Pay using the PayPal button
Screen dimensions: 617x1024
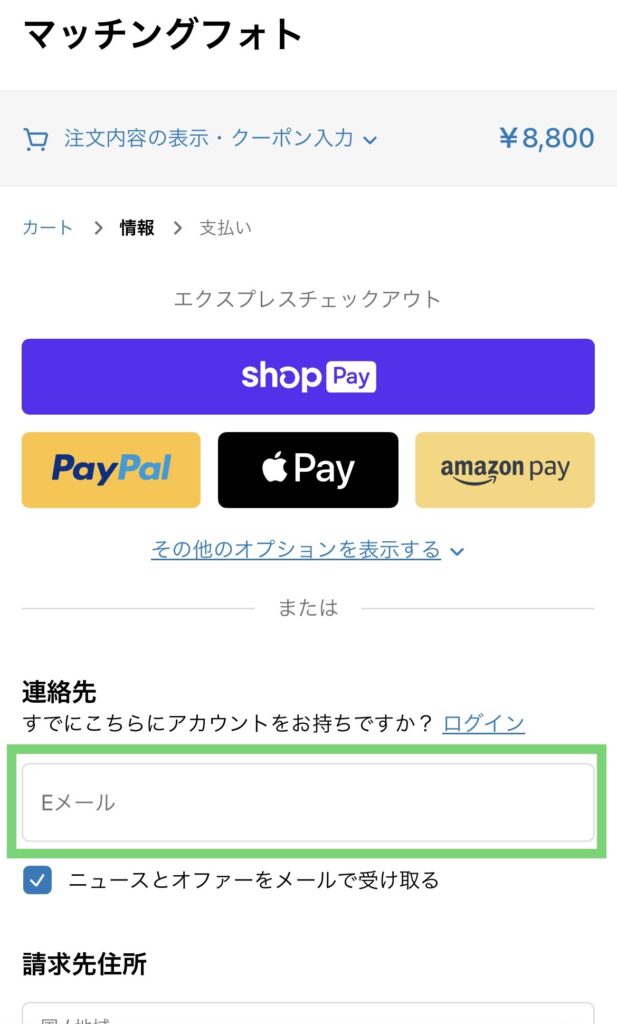pyautogui.click(x=111, y=469)
